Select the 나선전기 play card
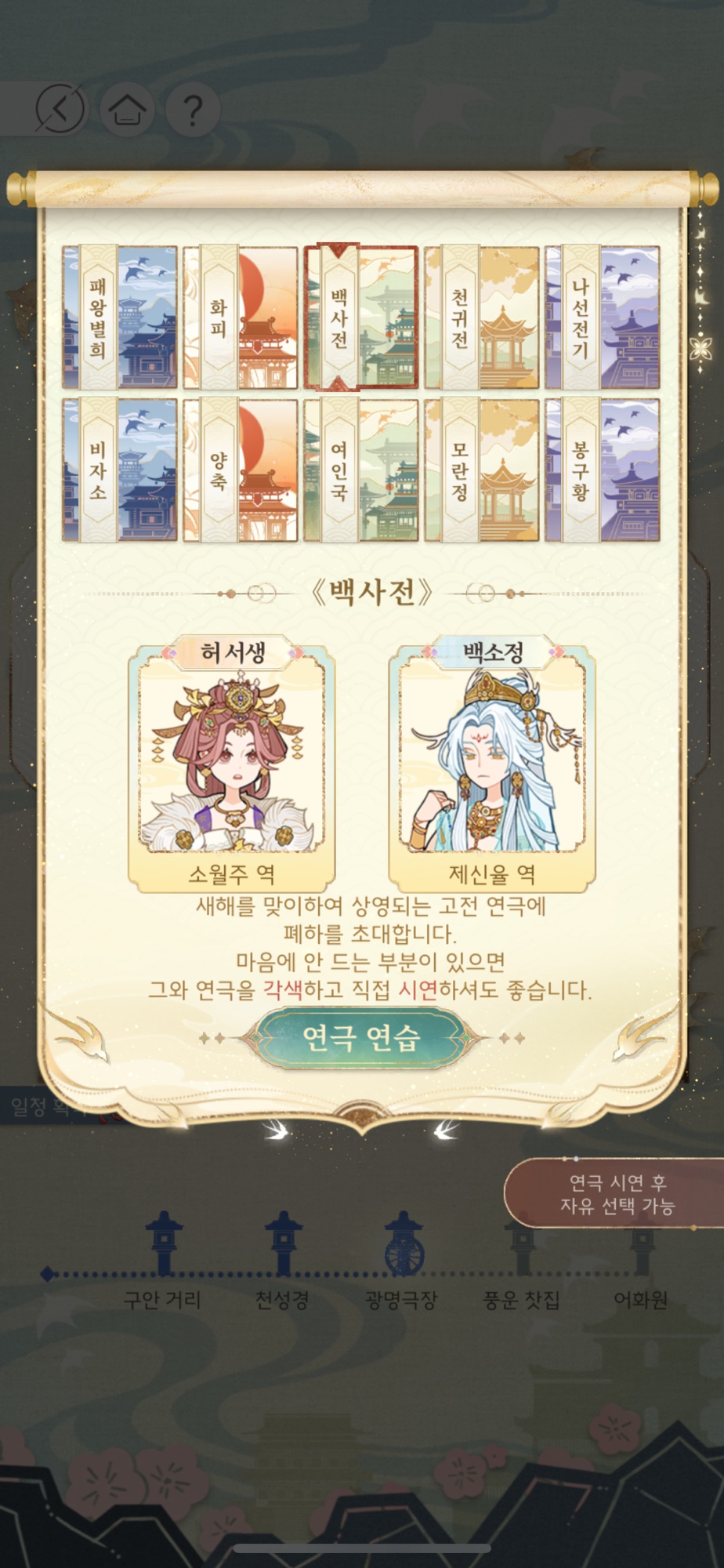Viewport: 724px width, 1568px height. point(602,318)
